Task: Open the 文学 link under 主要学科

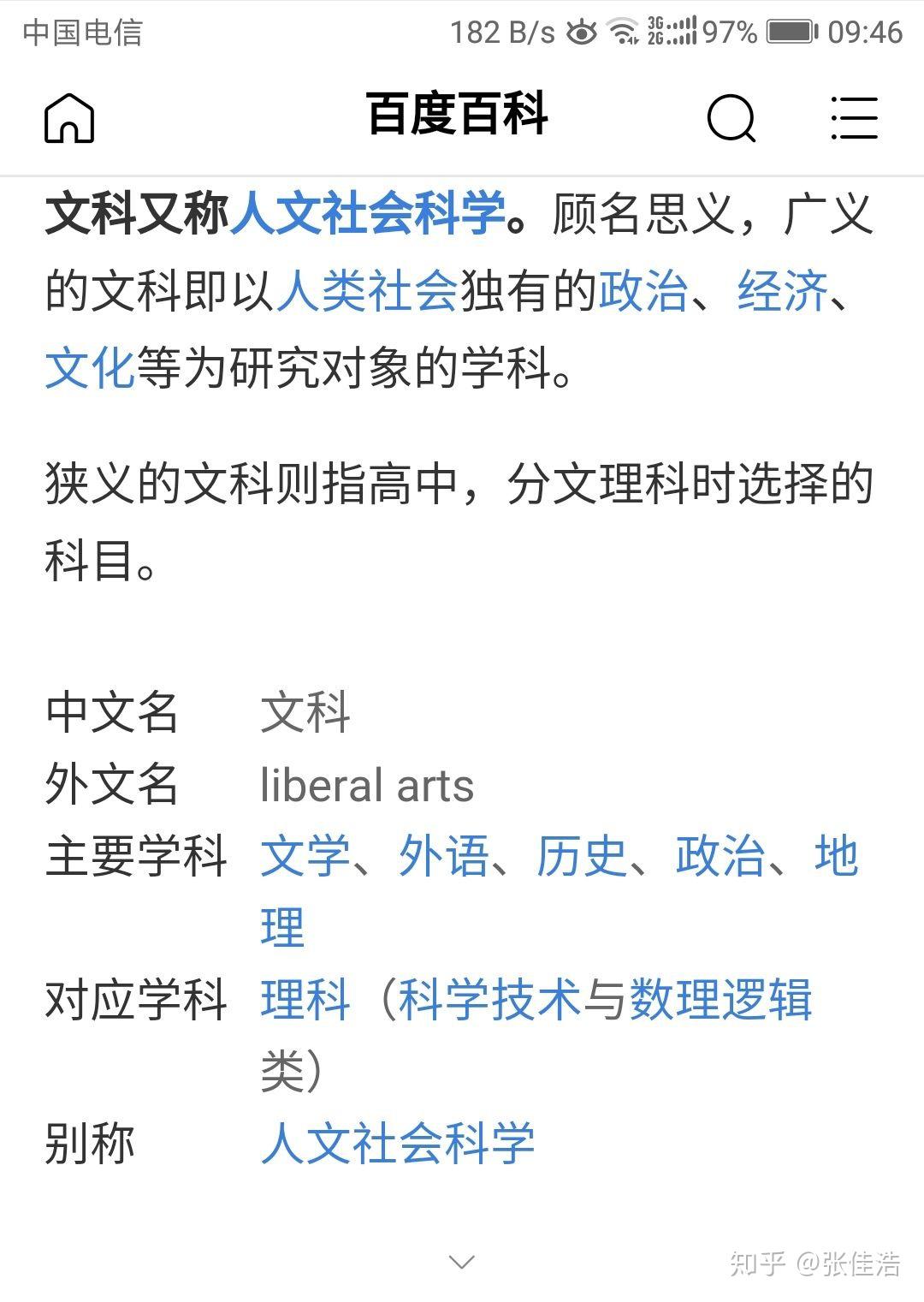Action: pyautogui.click(x=305, y=855)
